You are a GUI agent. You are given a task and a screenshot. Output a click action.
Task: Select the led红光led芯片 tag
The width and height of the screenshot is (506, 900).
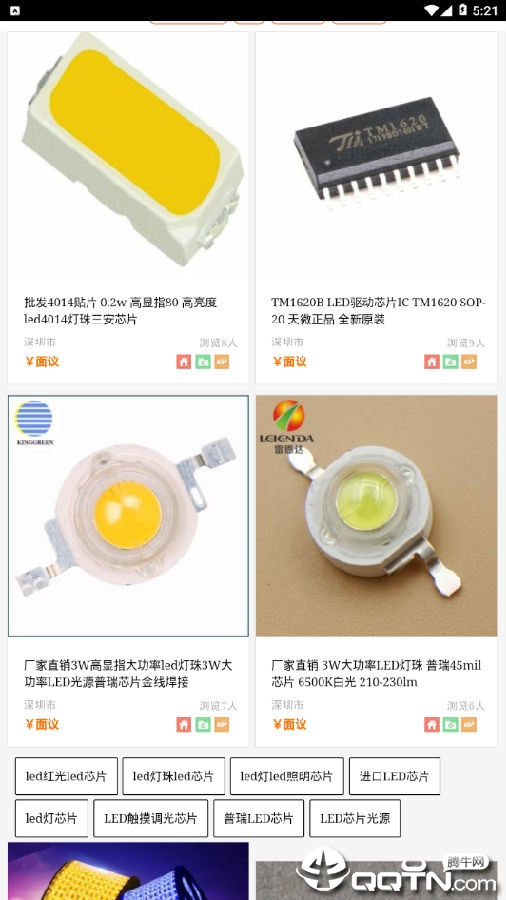pos(67,776)
